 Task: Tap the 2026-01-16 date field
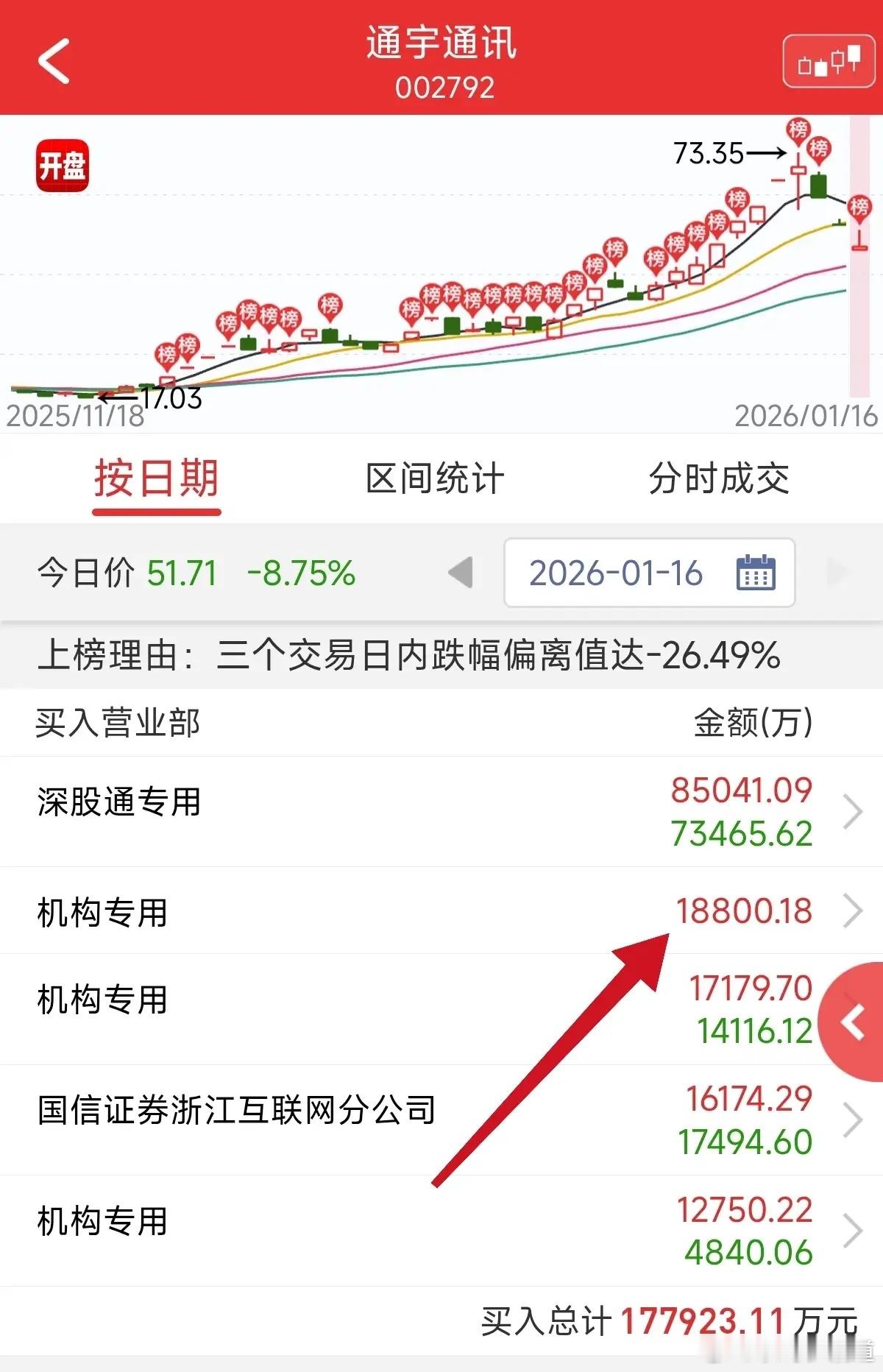618,573
